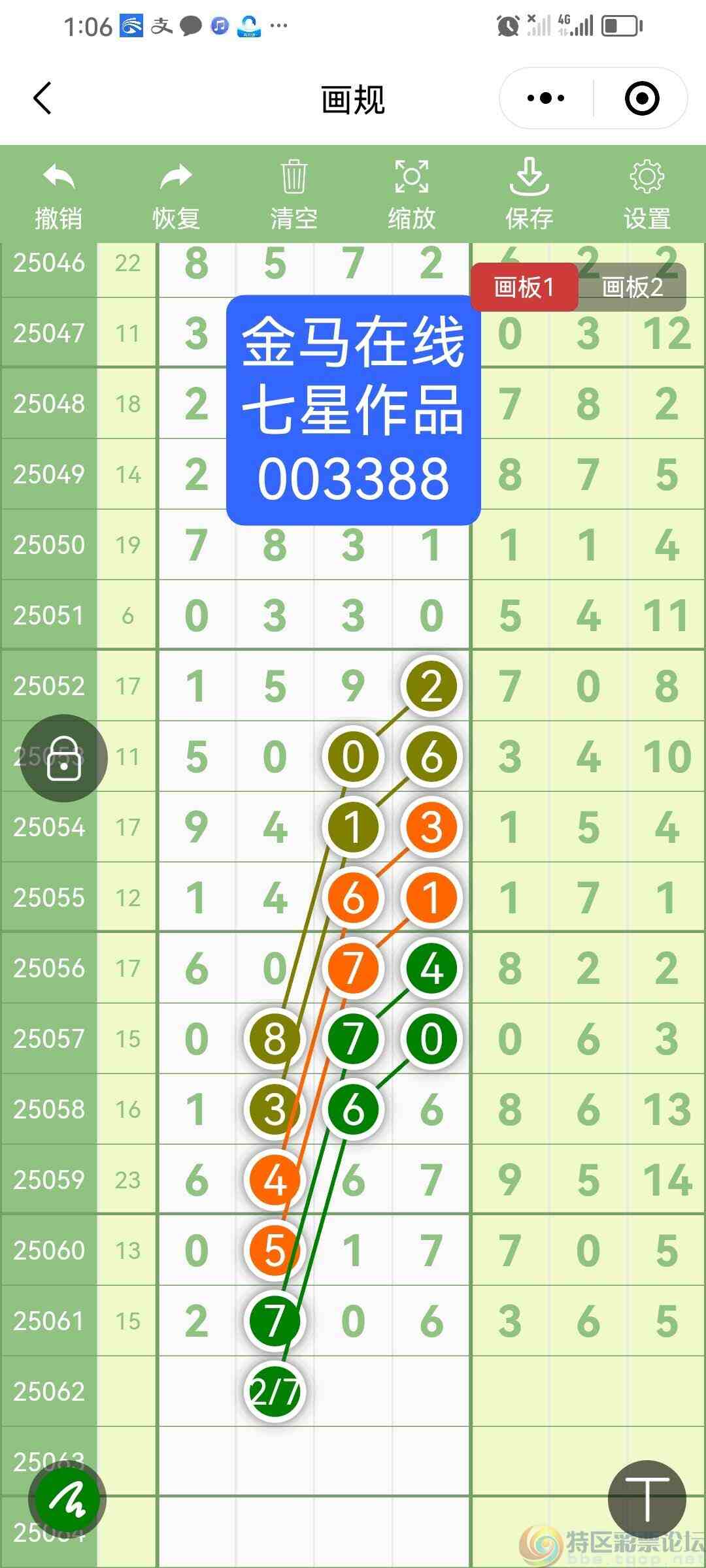
Task: Switch to 画板1
Action: tap(524, 287)
